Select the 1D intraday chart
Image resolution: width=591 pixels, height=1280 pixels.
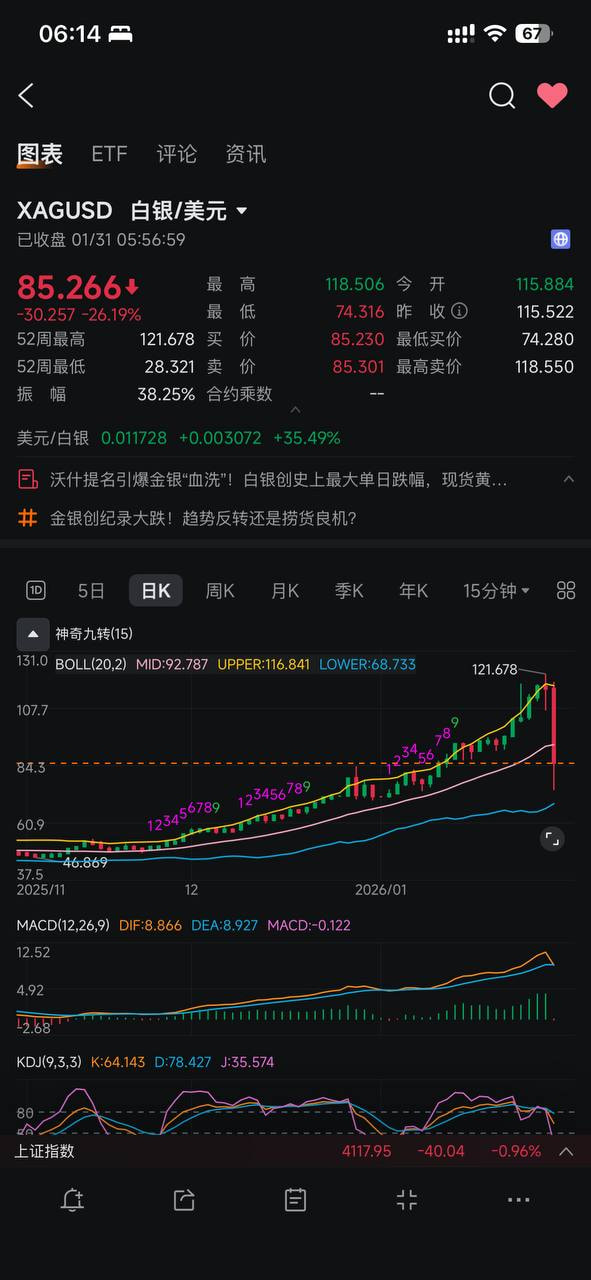click(x=36, y=590)
